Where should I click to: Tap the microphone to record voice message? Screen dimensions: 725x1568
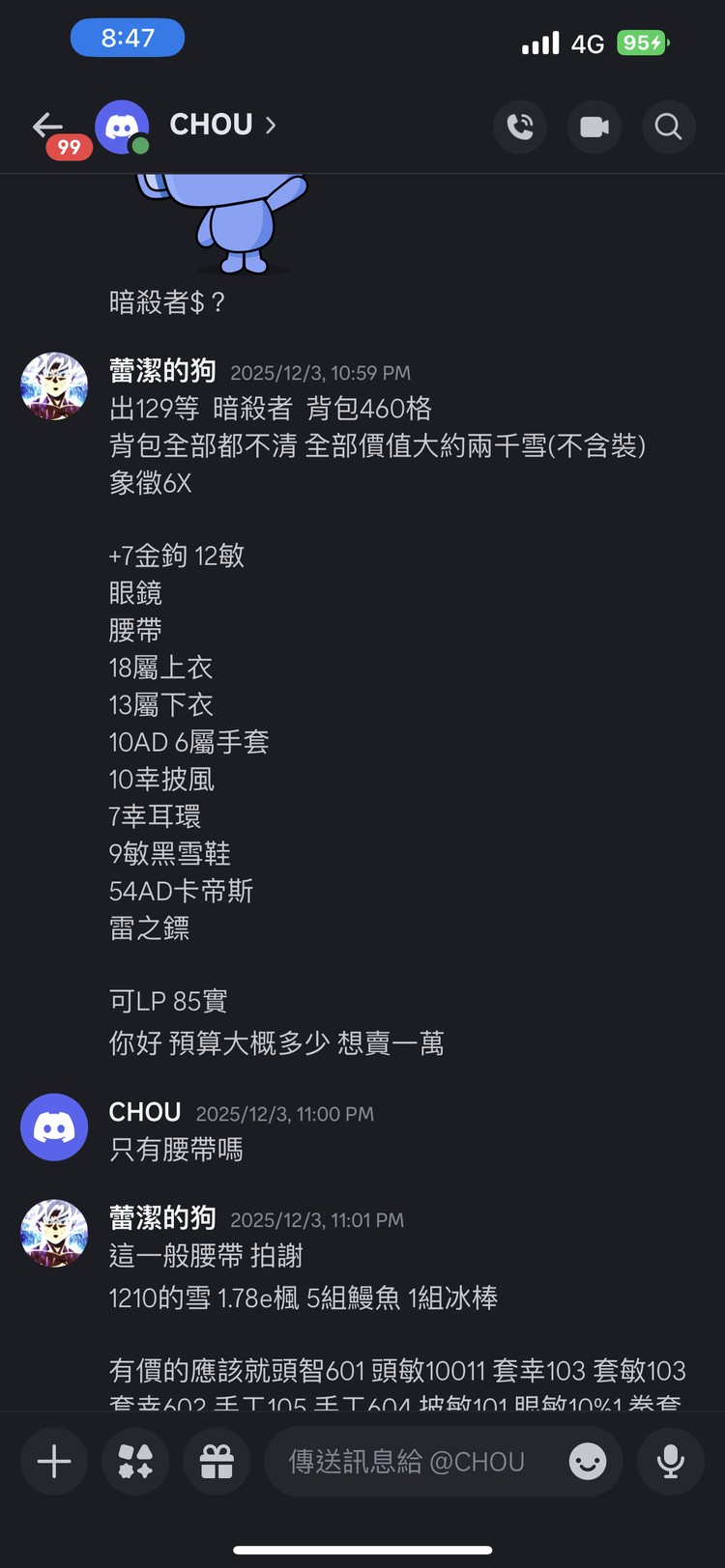pyautogui.click(x=671, y=1462)
